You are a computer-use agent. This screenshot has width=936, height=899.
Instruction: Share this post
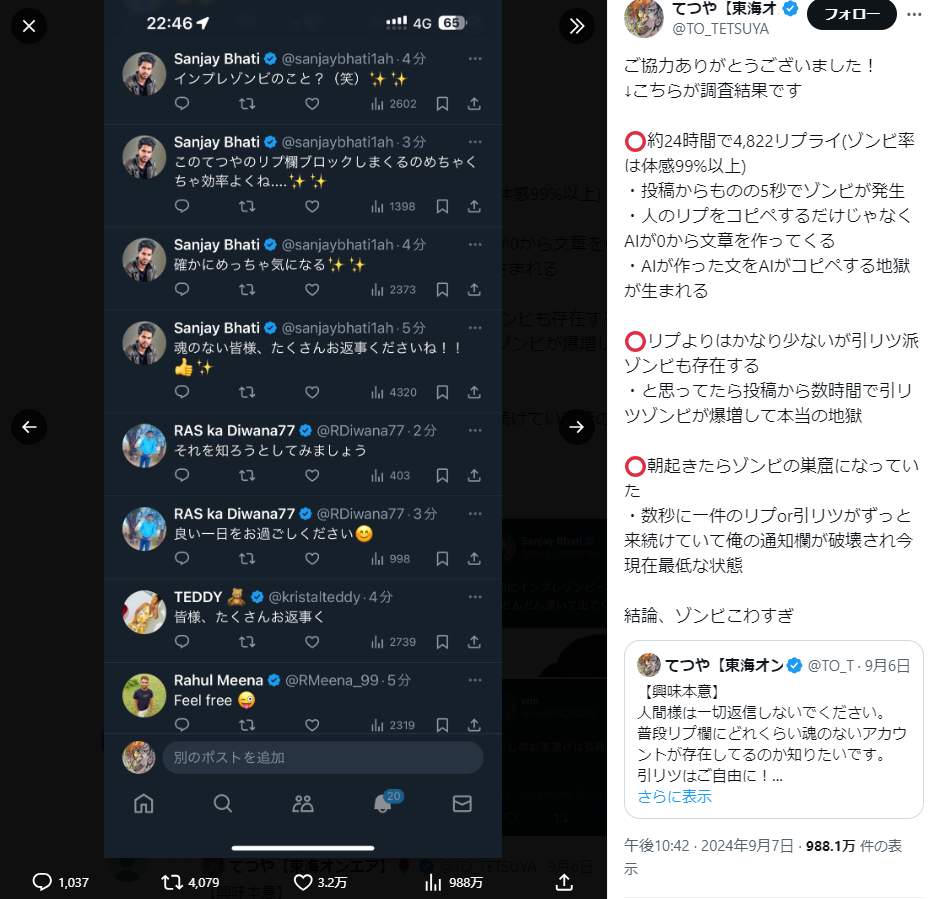pyautogui.click(x=564, y=882)
